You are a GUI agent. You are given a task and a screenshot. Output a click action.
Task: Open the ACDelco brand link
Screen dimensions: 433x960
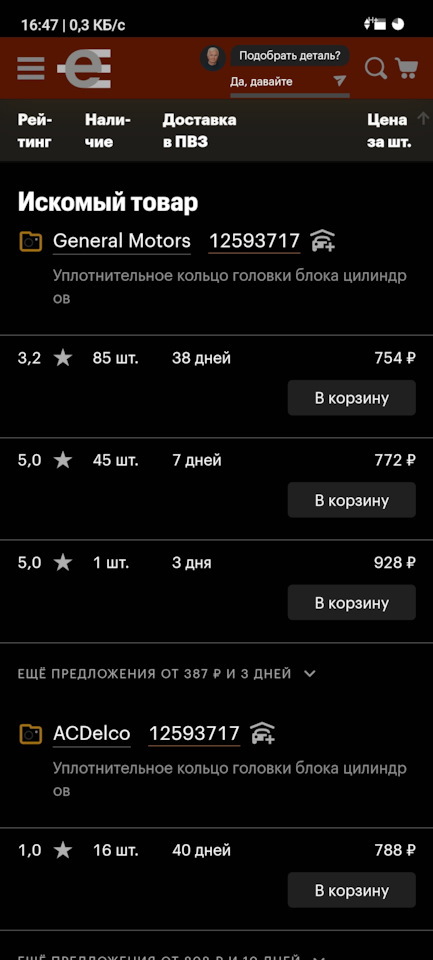point(92,733)
